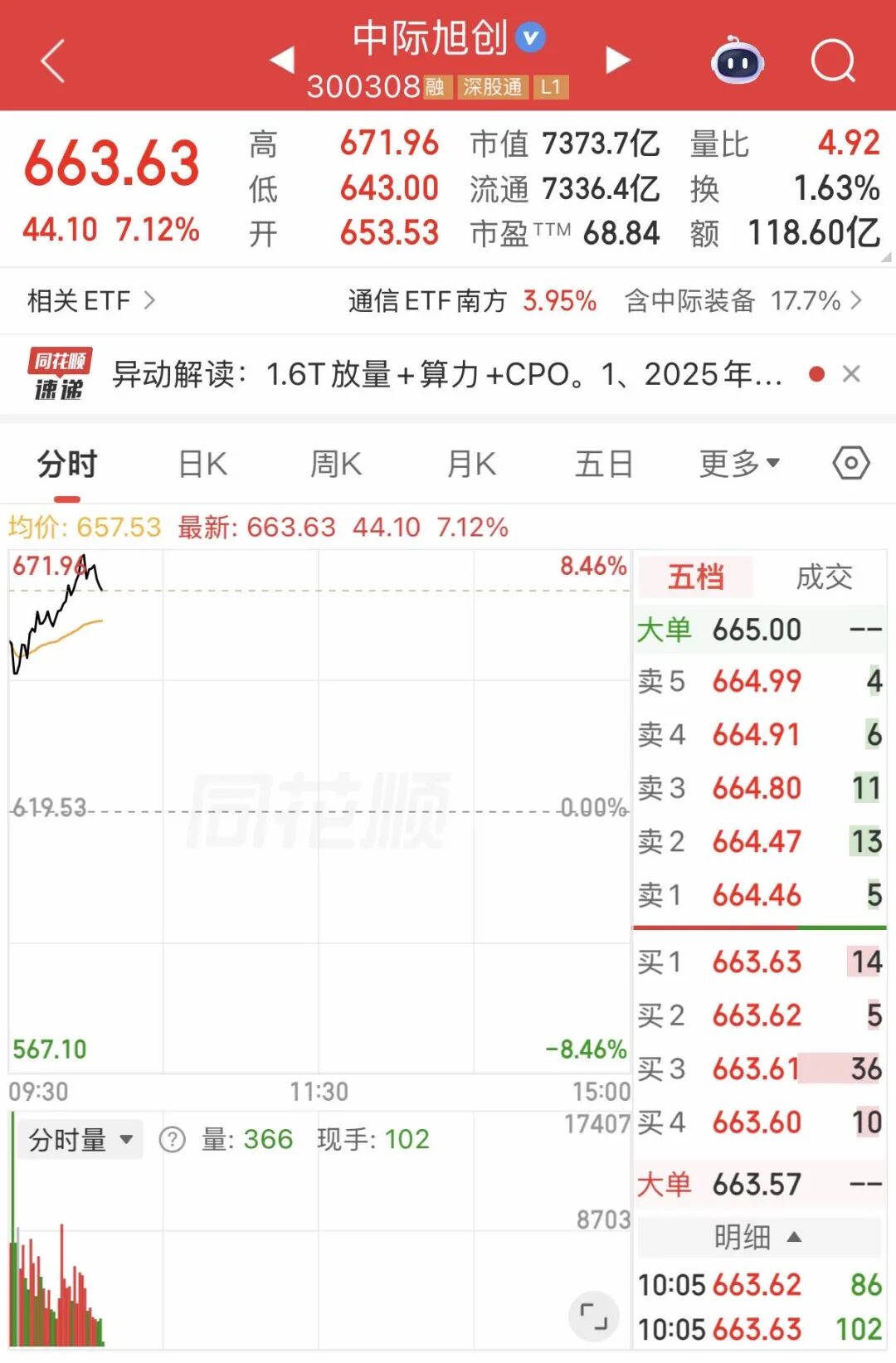896x1363 pixels.
Task: Open the 相关ETF list
Action: 91,300
